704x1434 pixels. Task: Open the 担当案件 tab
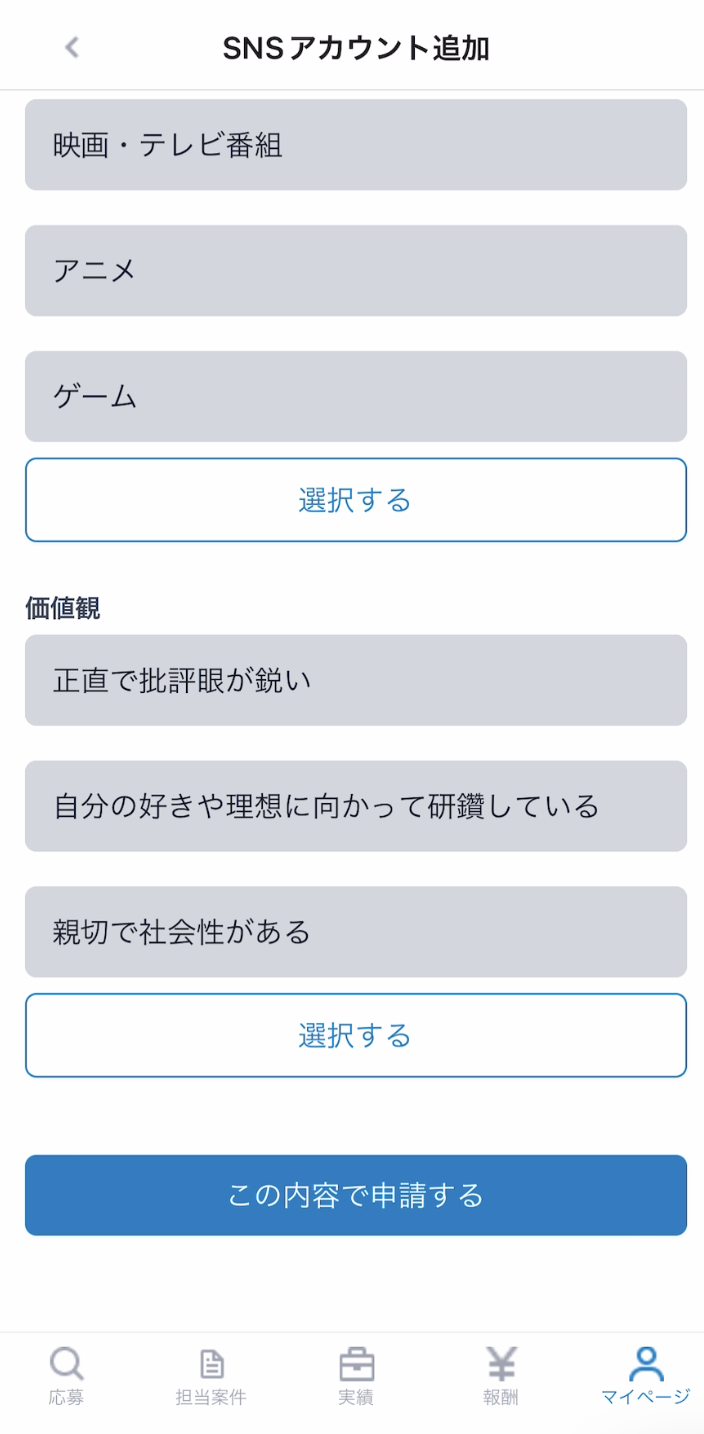tap(211, 1376)
